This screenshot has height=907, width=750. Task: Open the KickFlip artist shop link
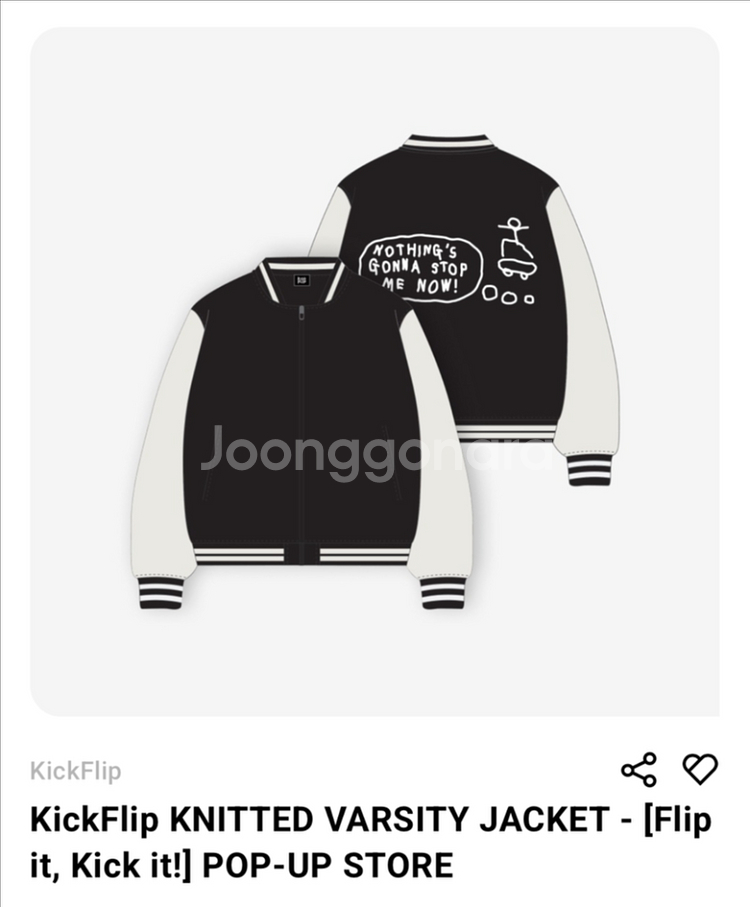pos(76,771)
